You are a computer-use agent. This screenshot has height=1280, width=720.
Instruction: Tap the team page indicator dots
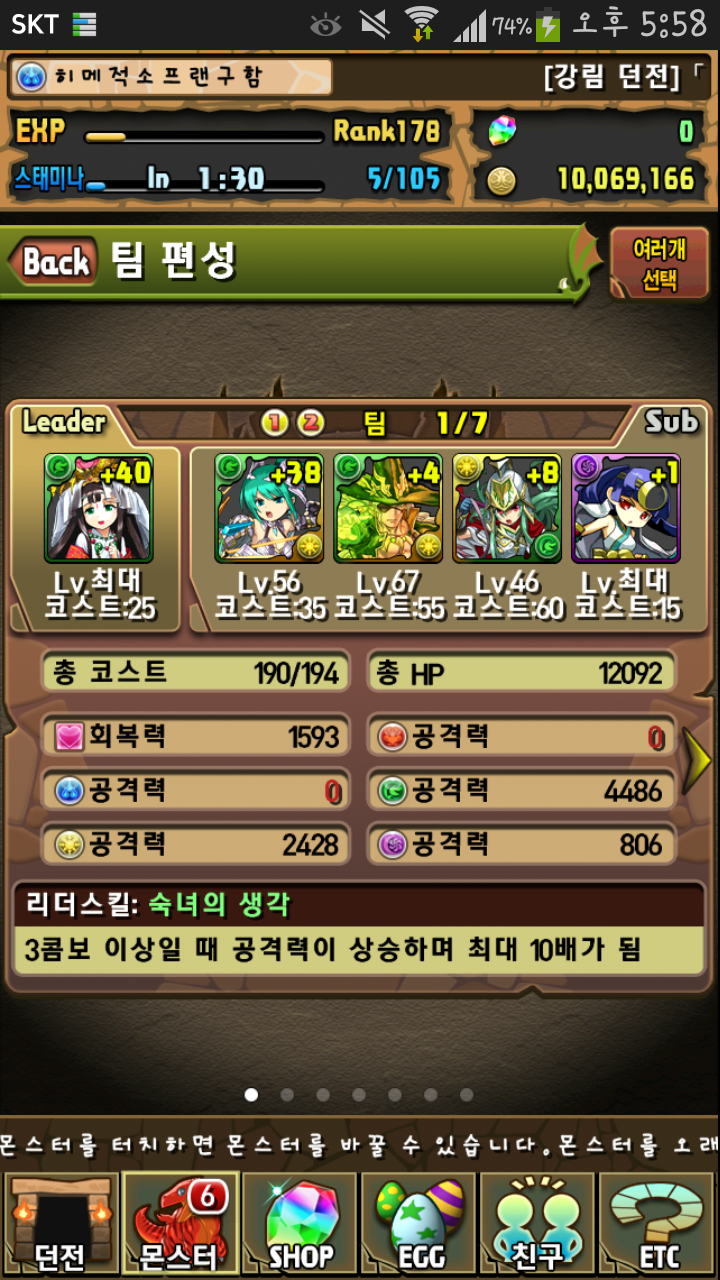[359, 1095]
